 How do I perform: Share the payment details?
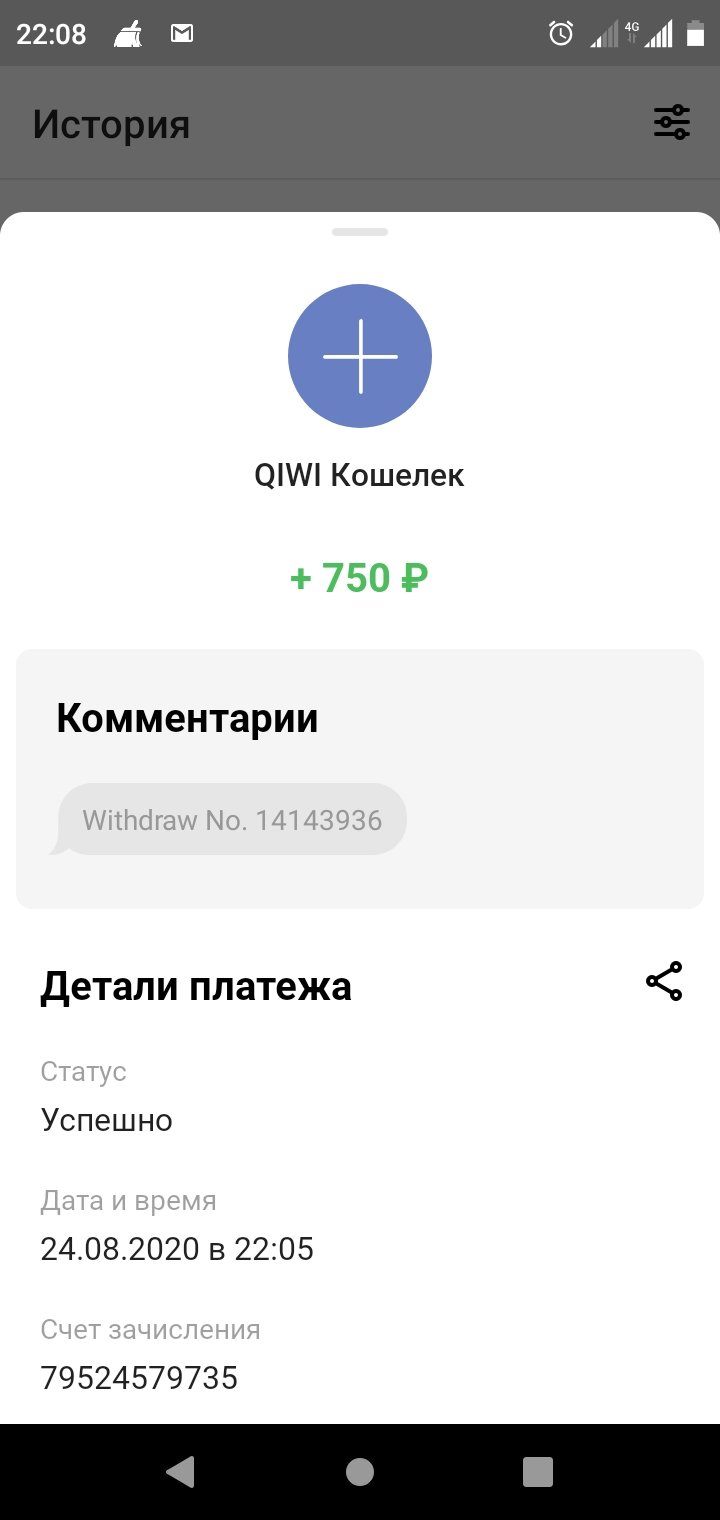(664, 981)
